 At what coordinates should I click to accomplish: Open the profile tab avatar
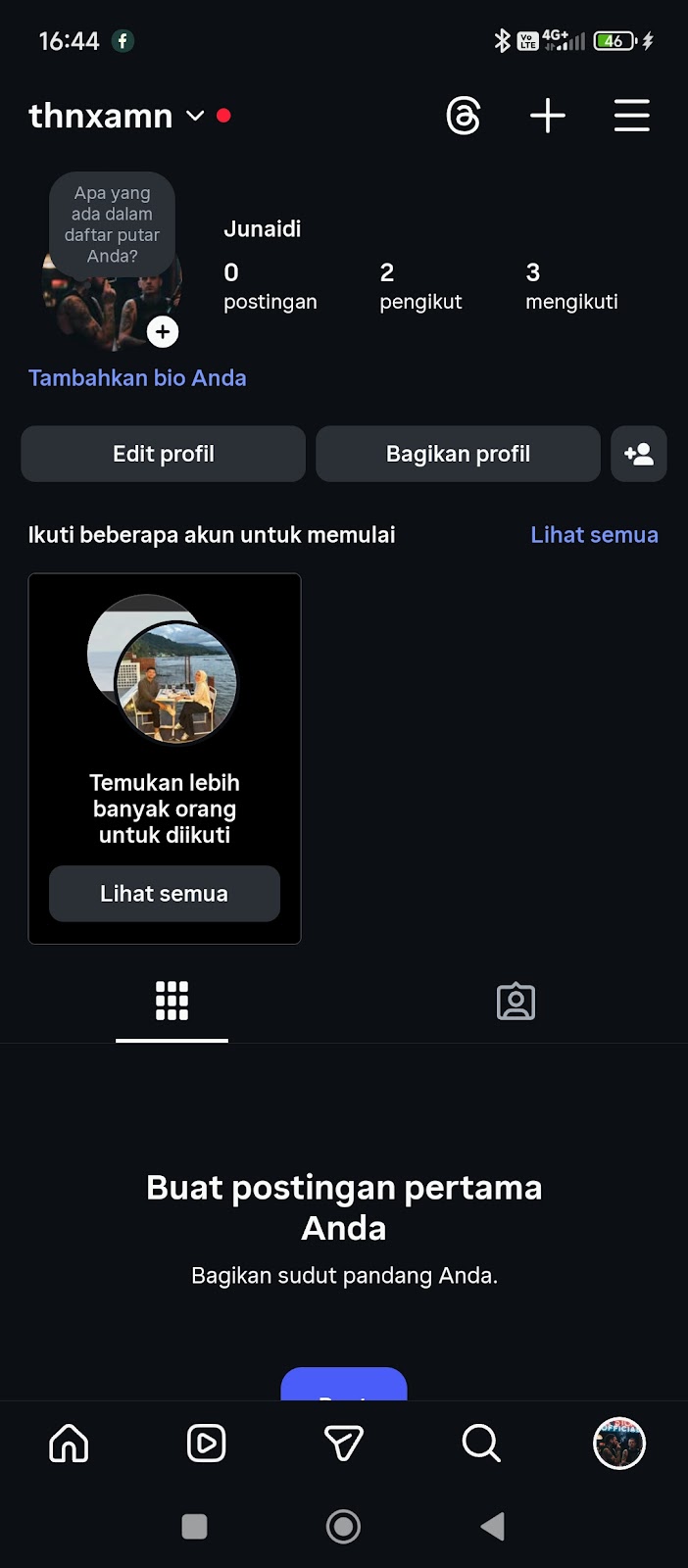(x=618, y=1444)
